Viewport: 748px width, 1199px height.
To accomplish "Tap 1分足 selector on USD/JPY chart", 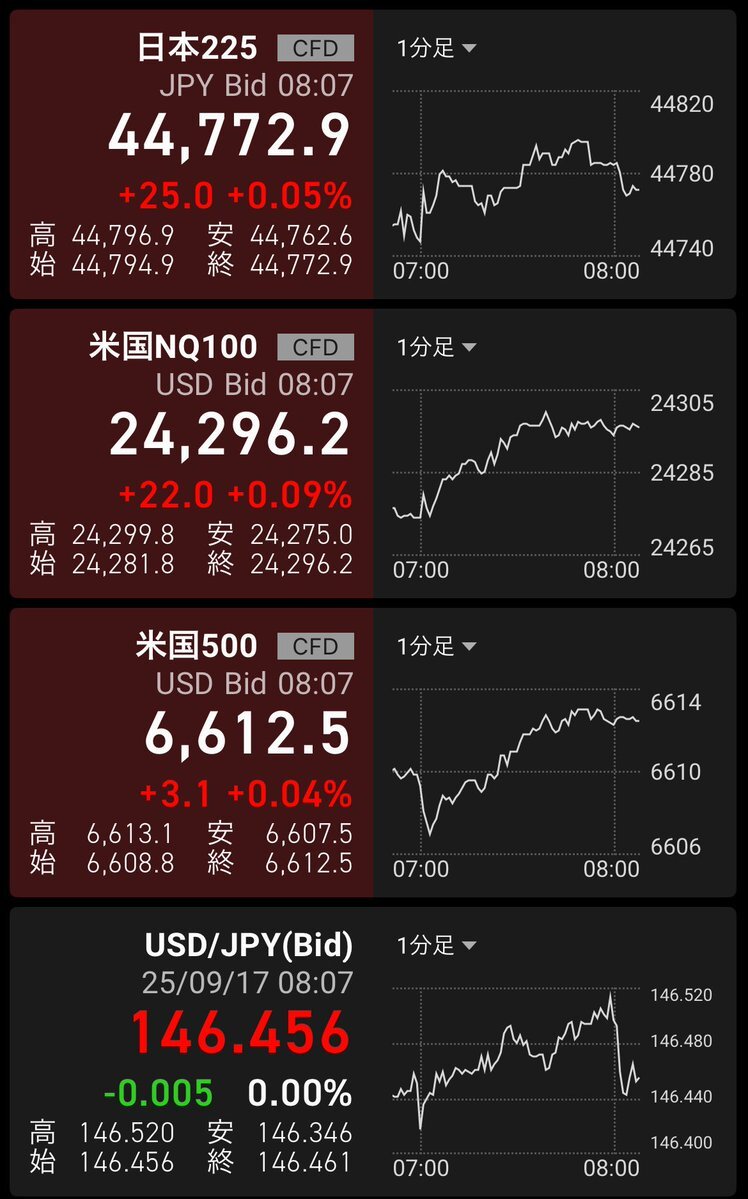I will pyautogui.click(x=436, y=945).
